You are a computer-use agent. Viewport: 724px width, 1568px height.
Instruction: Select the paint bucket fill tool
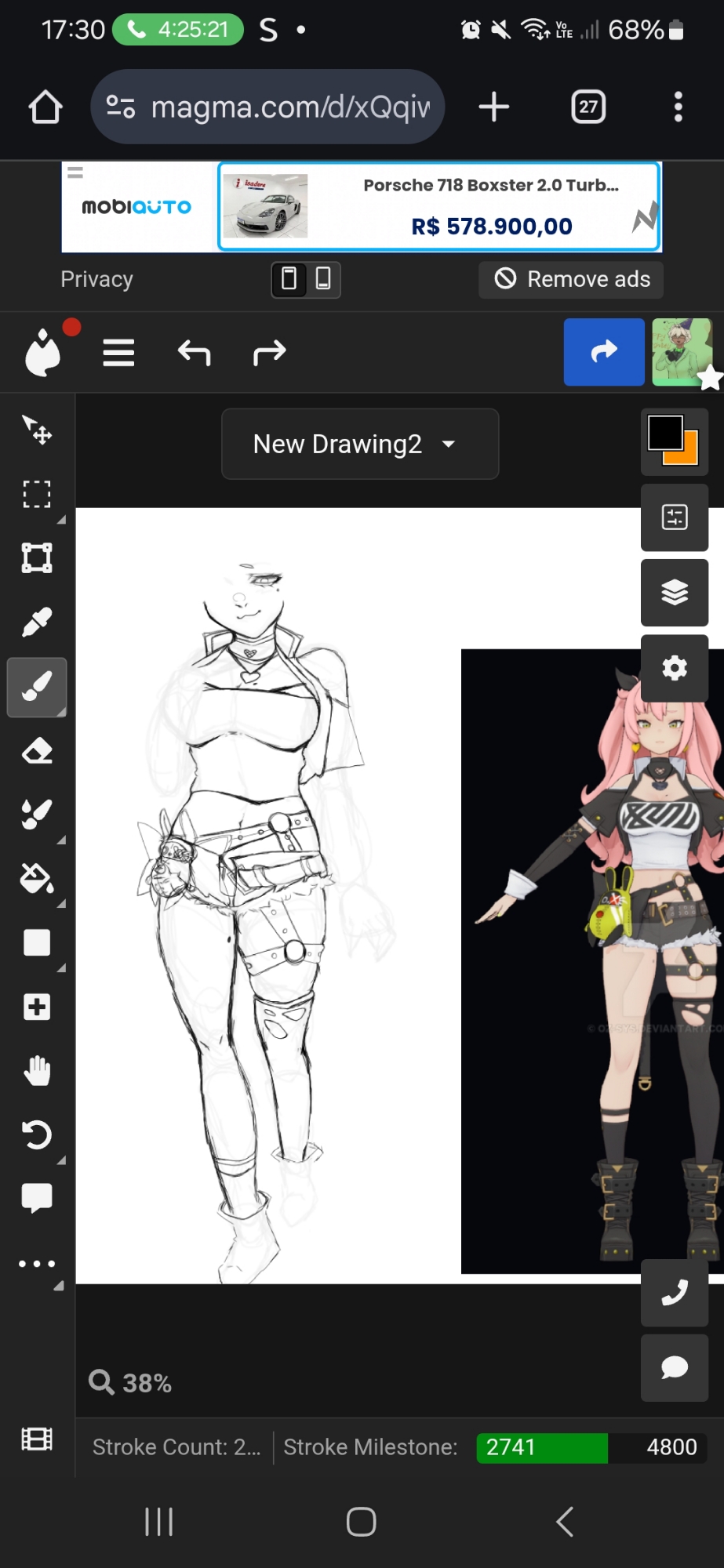pos(37,879)
